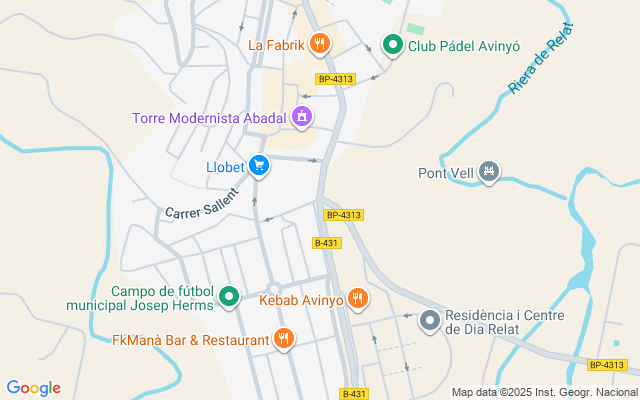The image size is (640, 400).
Task: Select Residència i Centre de Dia Relat marker
Action: [x=430, y=321]
